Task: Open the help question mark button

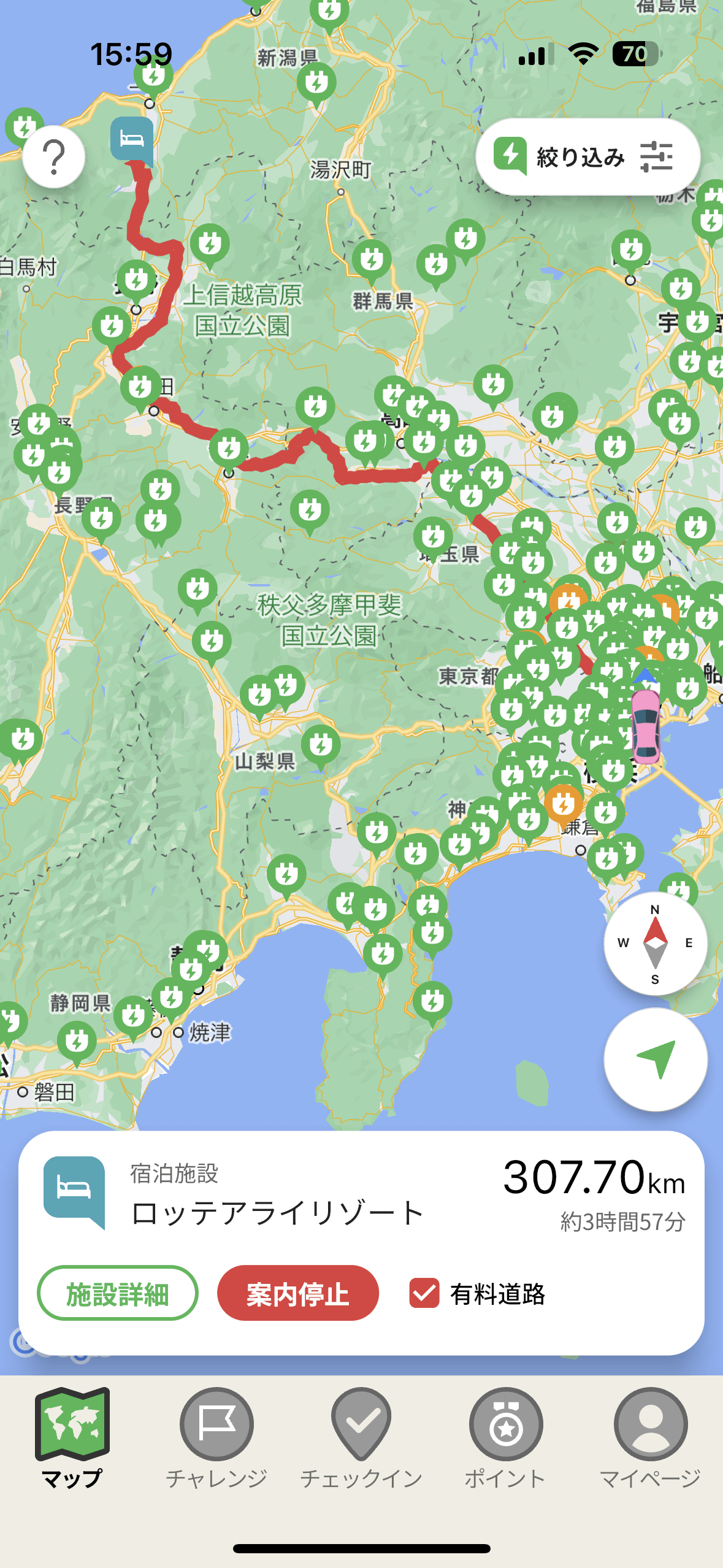Action: (54, 157)
